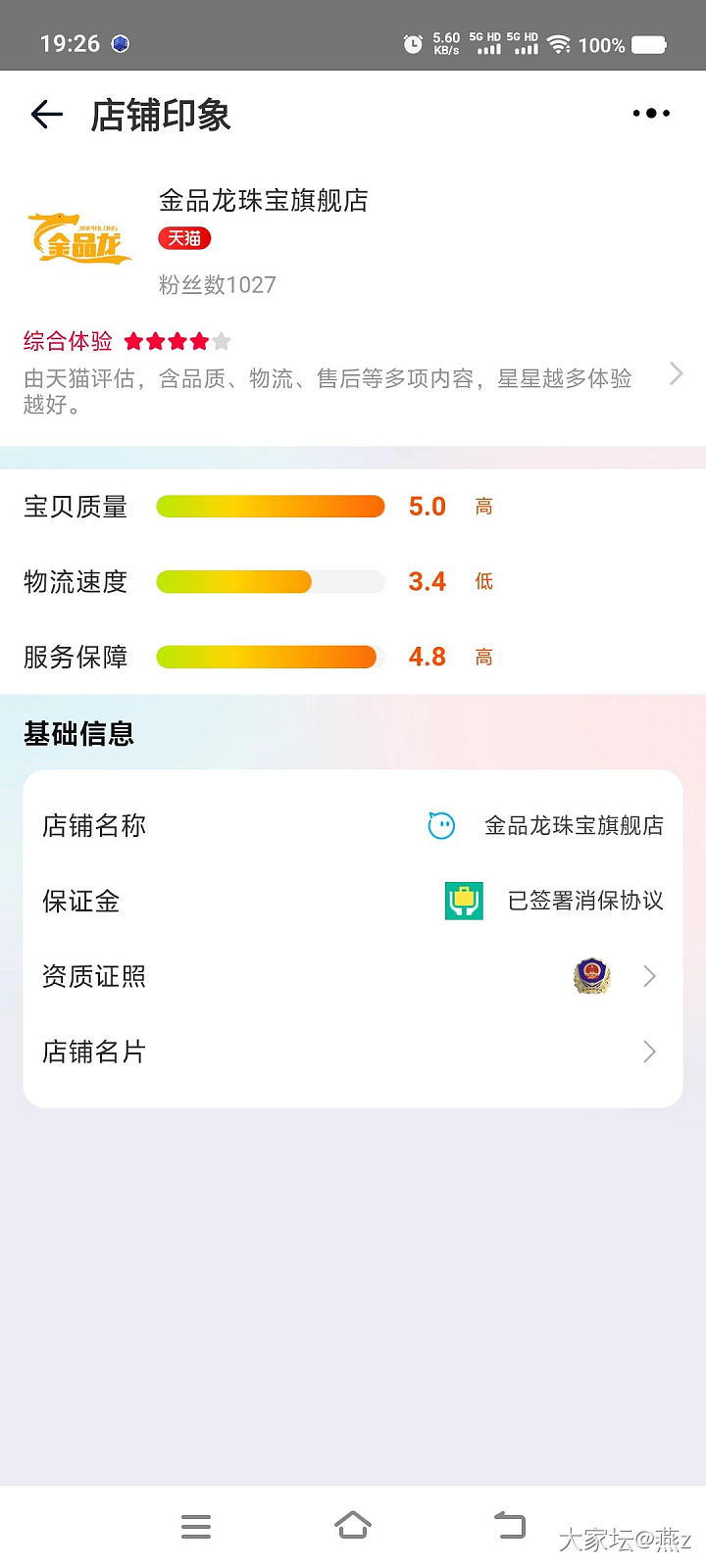Screen dimensions: 706x1568
Task: Open the 资质证照 row
Action: click(353, 976)
